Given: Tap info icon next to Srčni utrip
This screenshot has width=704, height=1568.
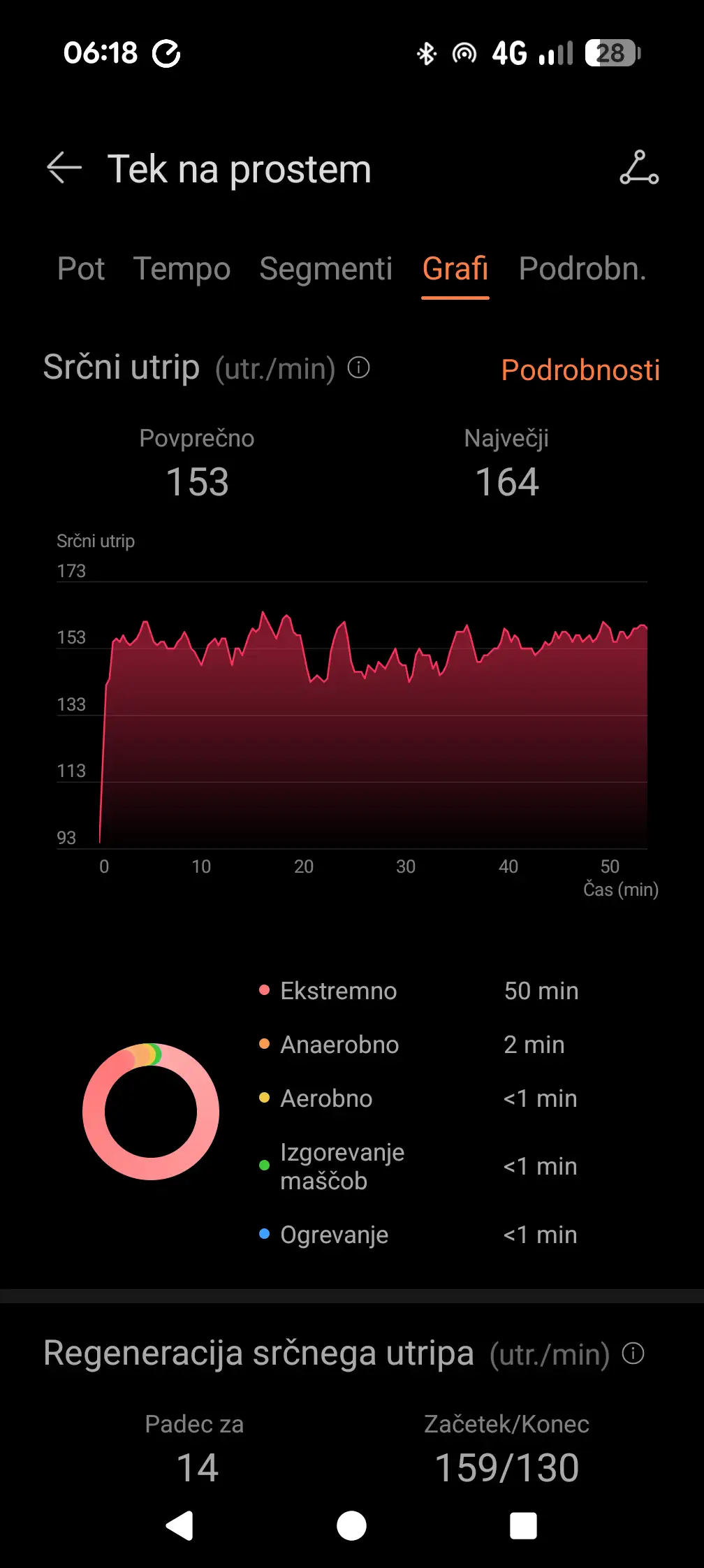Looking at the screenshot, I should 358,368.
